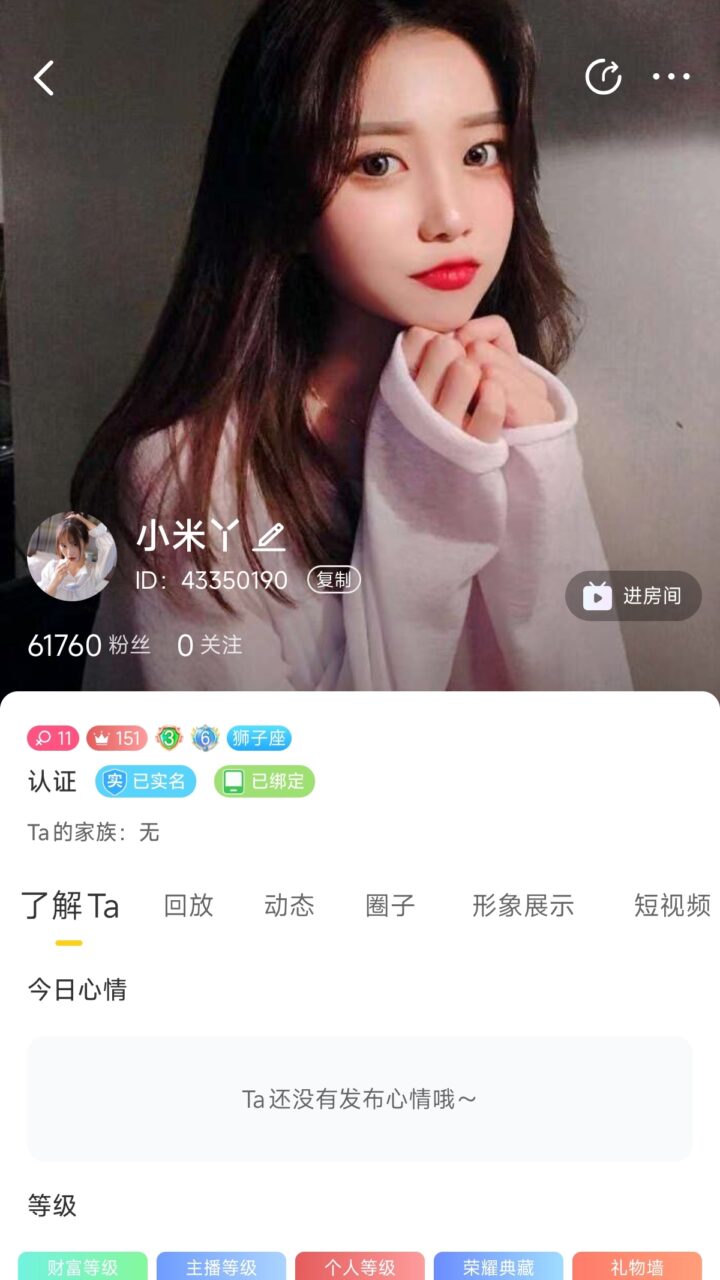Enter the live room via 进房间
The height and width of the screenshot is (1280, 720).
pos(633,596)
